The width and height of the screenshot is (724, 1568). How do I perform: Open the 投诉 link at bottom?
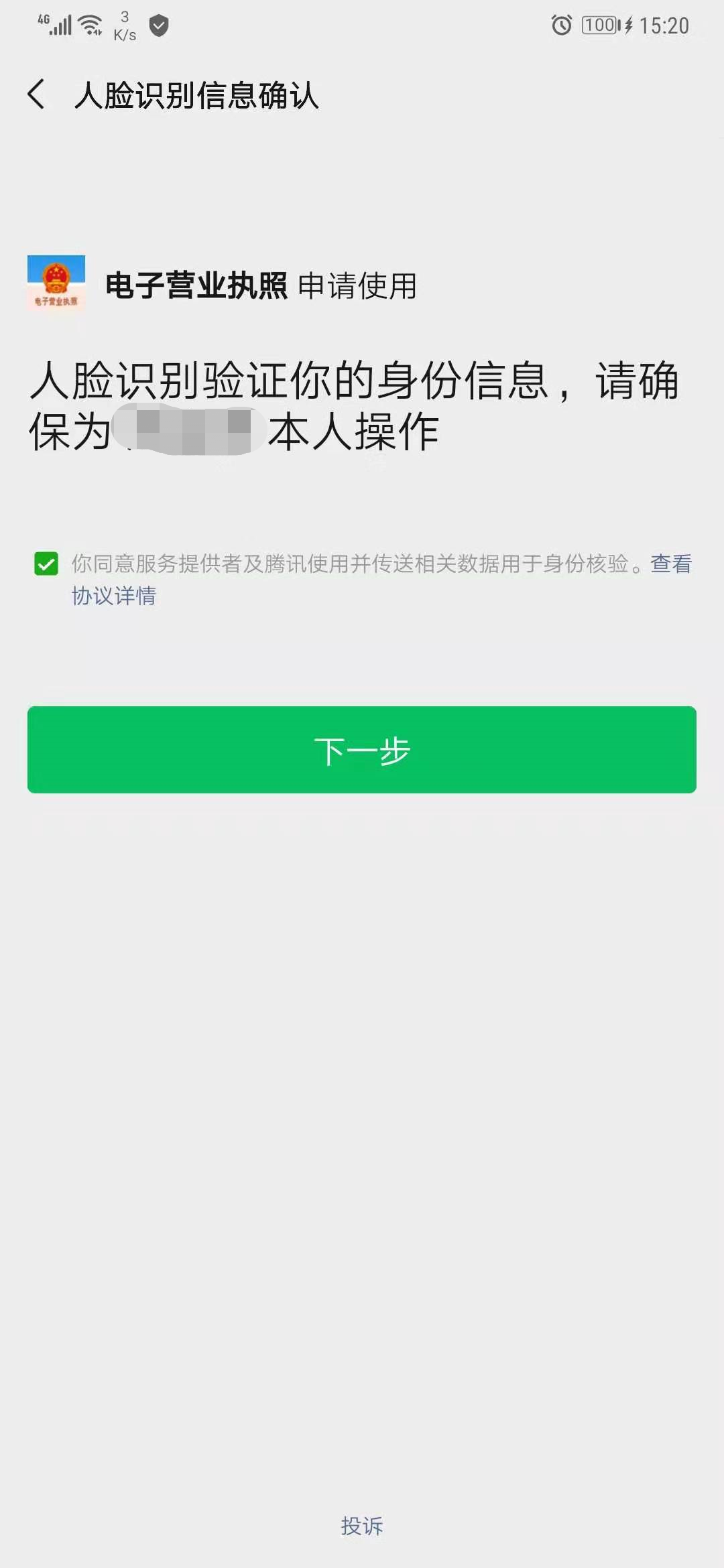coord(362,1526)
